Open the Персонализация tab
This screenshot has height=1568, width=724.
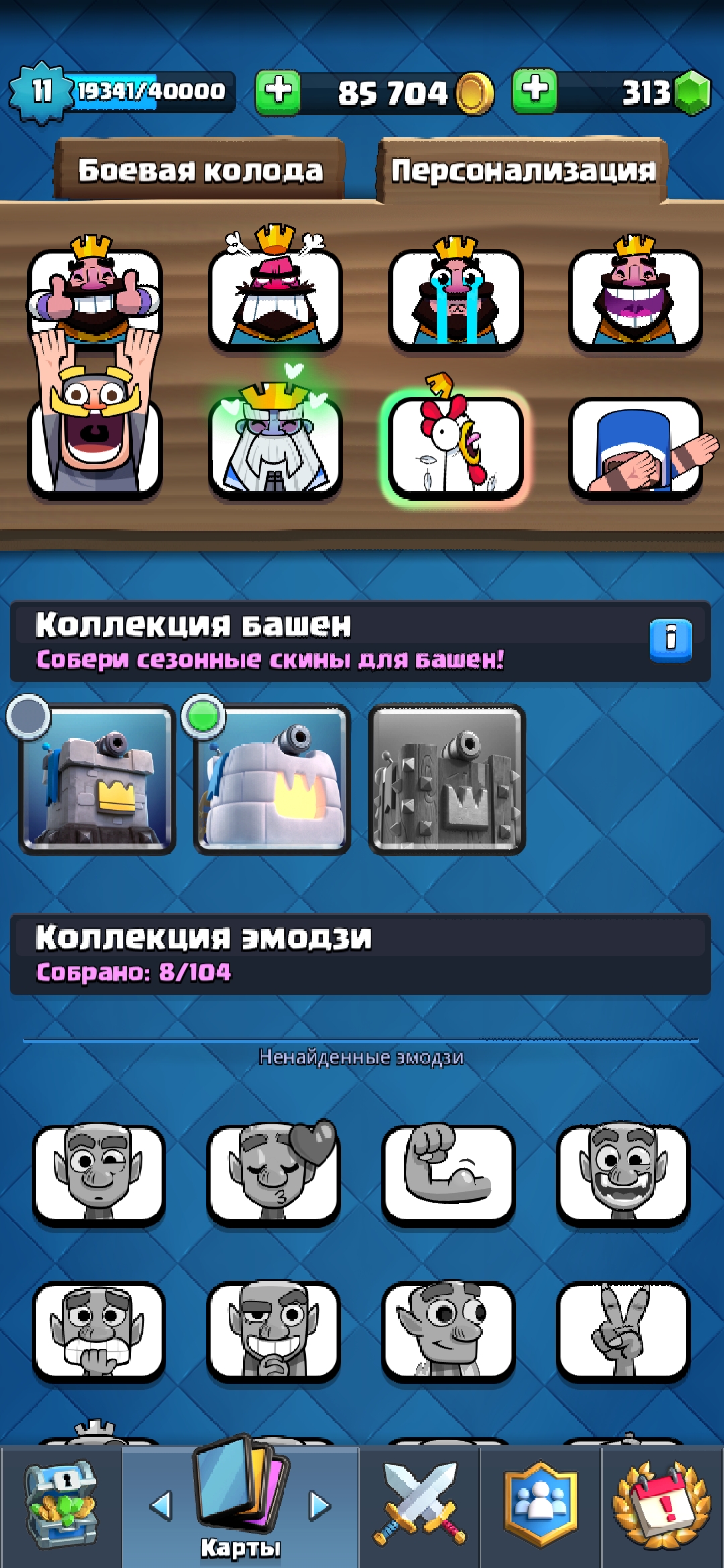[523, 170]
